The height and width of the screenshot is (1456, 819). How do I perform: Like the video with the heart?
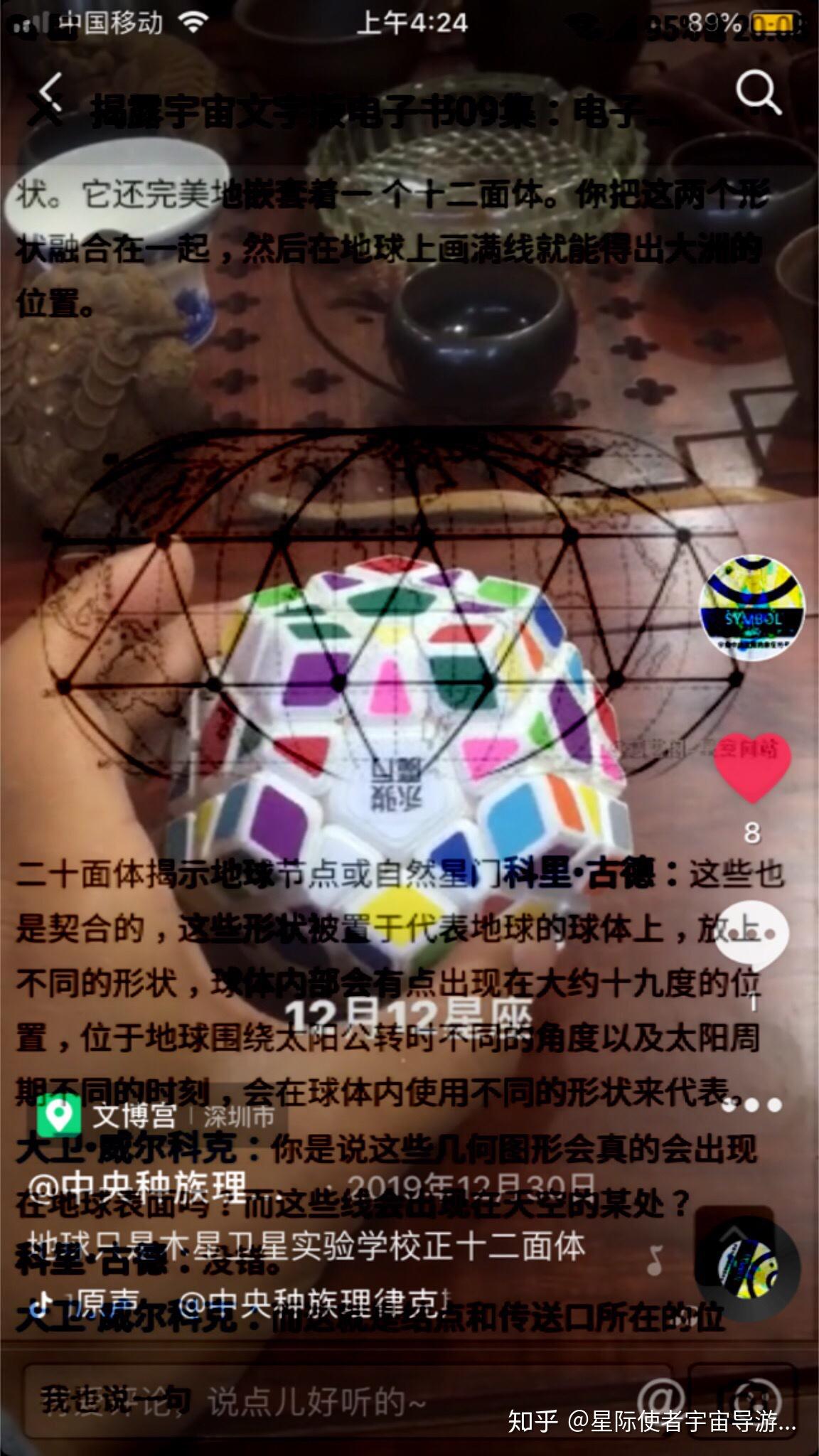point(752,769)
